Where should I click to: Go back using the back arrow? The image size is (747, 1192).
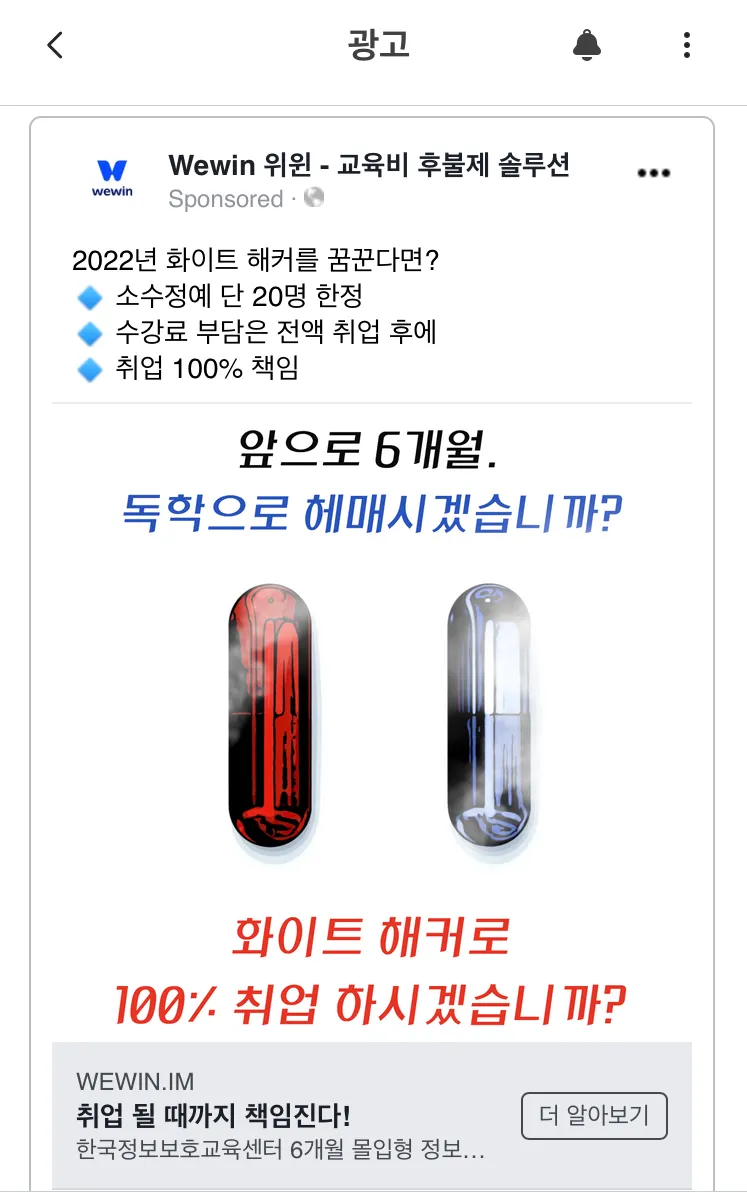tap(55, 45)
